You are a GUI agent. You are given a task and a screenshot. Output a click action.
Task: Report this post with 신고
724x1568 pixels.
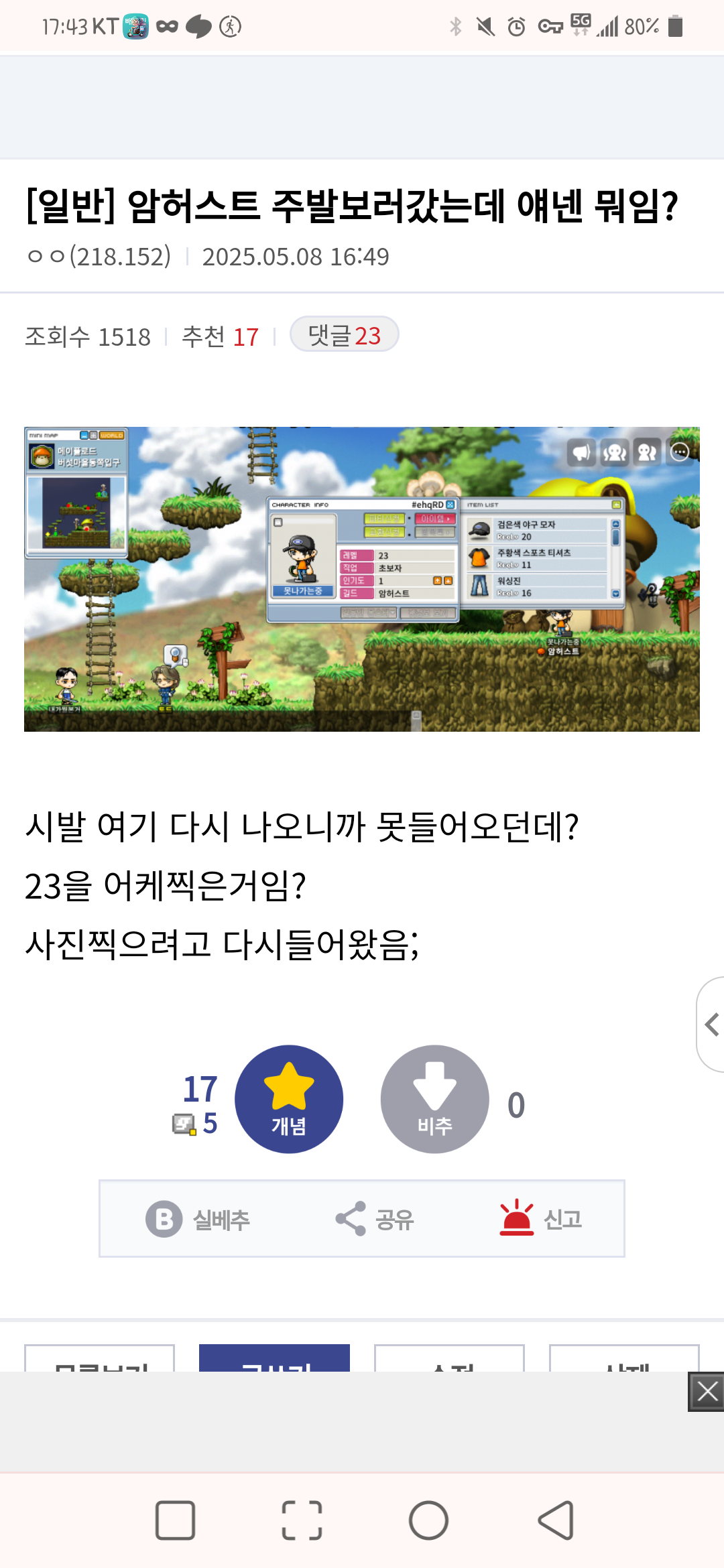541,1219
